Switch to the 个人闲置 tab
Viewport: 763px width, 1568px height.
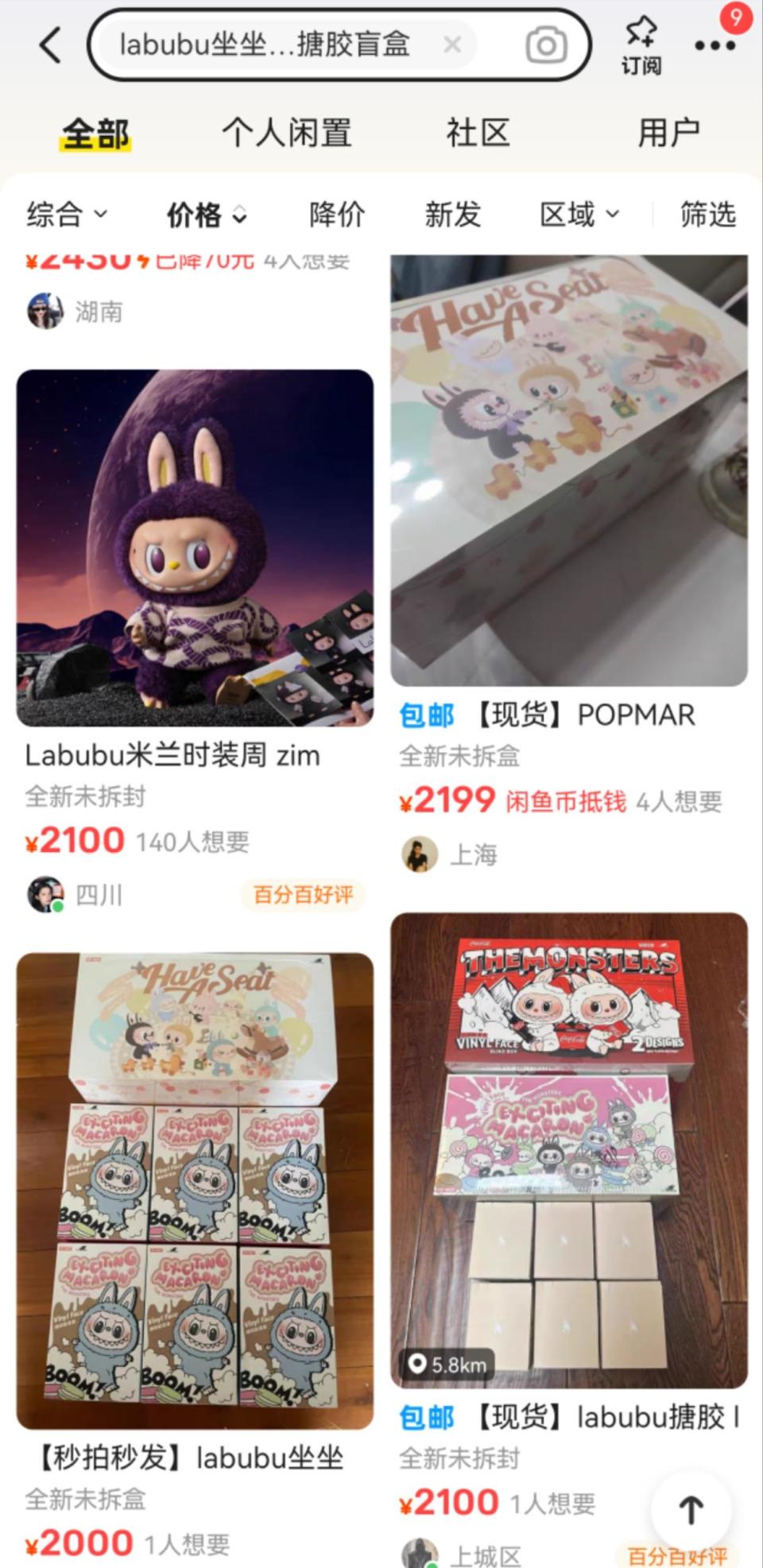pos(288,132)
